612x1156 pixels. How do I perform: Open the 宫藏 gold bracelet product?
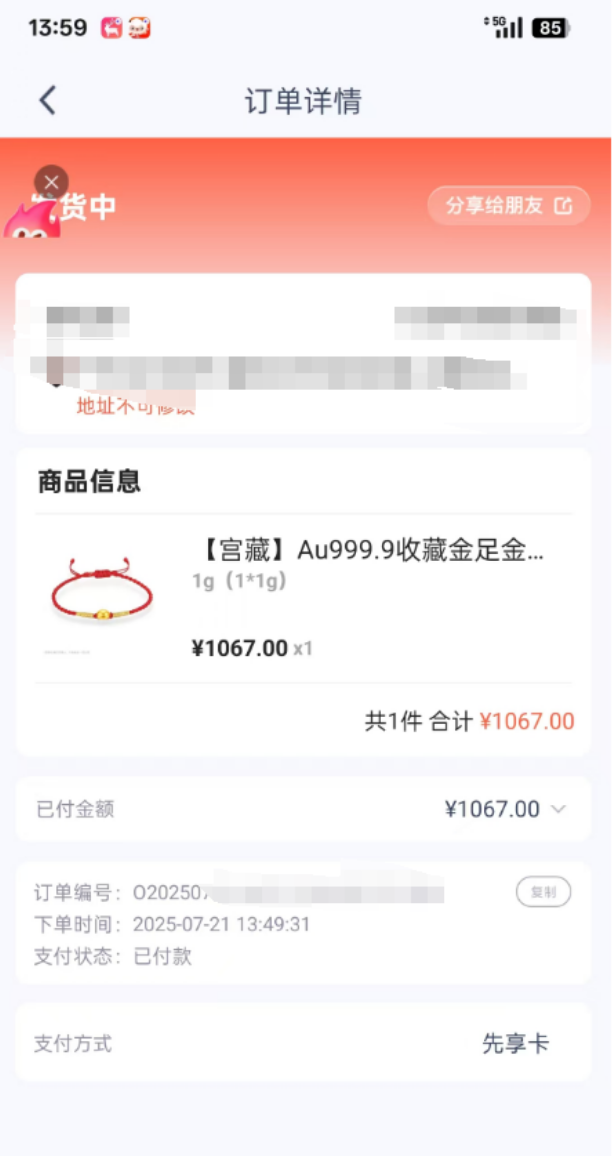(368, 550)
